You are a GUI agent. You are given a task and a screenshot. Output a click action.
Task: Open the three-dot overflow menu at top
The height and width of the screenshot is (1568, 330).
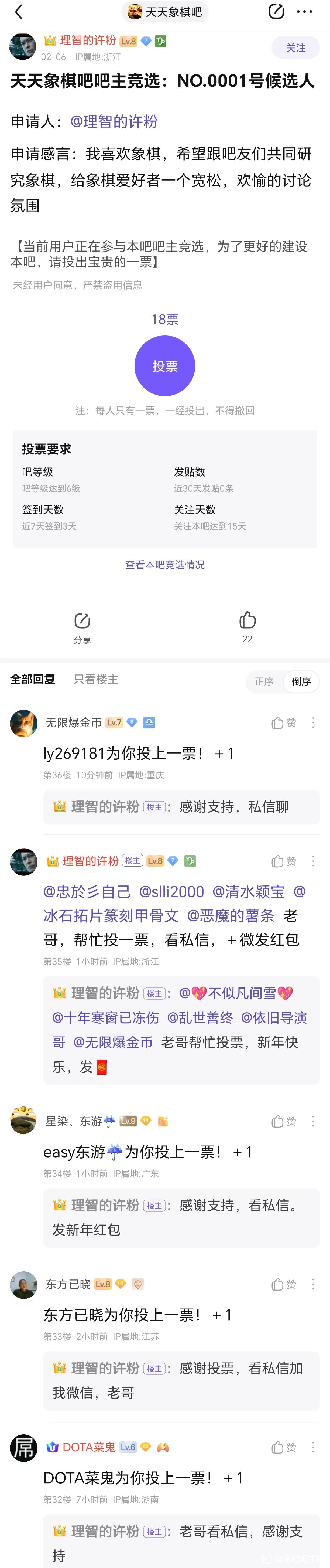point(304,12)
